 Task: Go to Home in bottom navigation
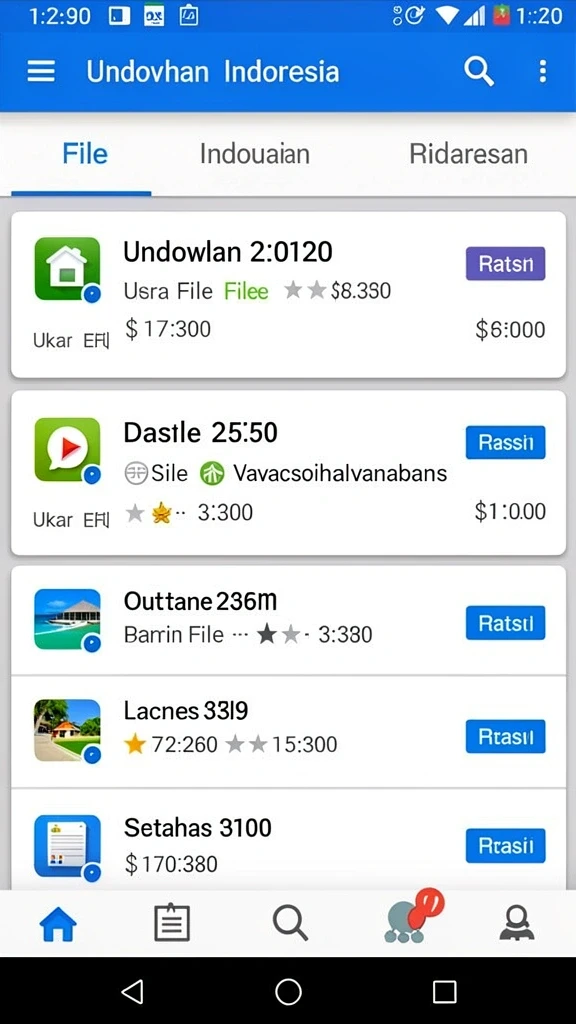coord(58,924)
